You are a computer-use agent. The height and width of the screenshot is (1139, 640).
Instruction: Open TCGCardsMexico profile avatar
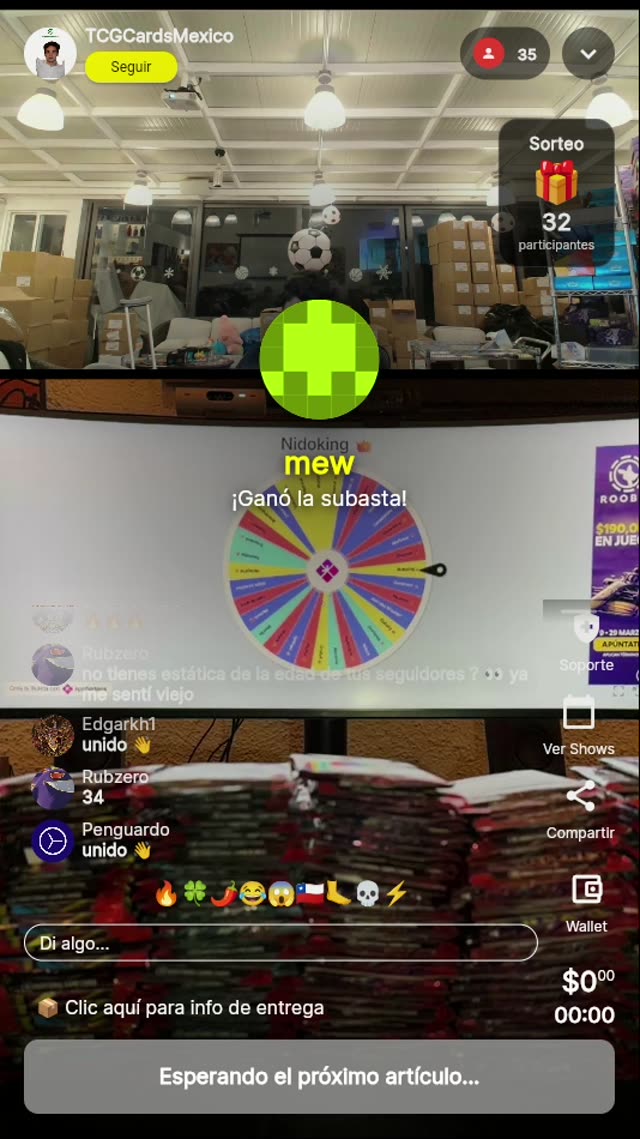(50, 53)
